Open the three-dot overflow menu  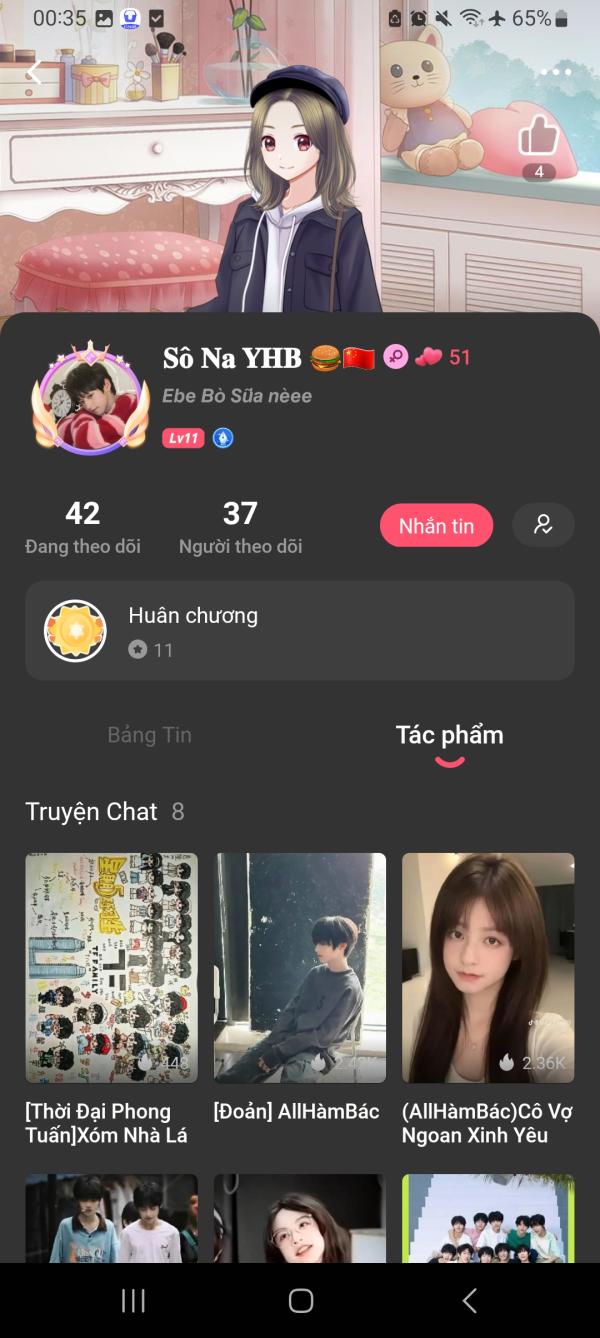pyautogui.click(x=555, y=72)
